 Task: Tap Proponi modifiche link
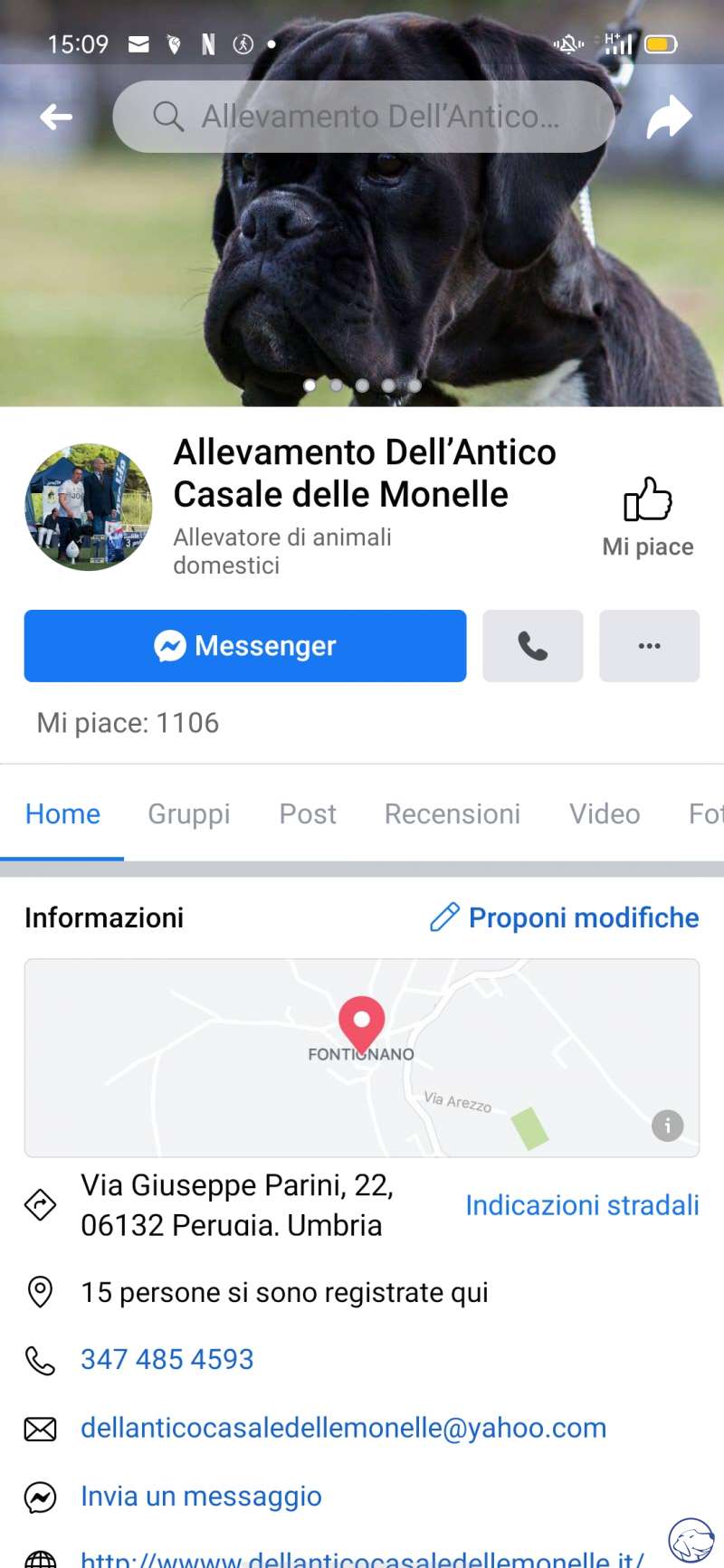click(x=565, y=917)
